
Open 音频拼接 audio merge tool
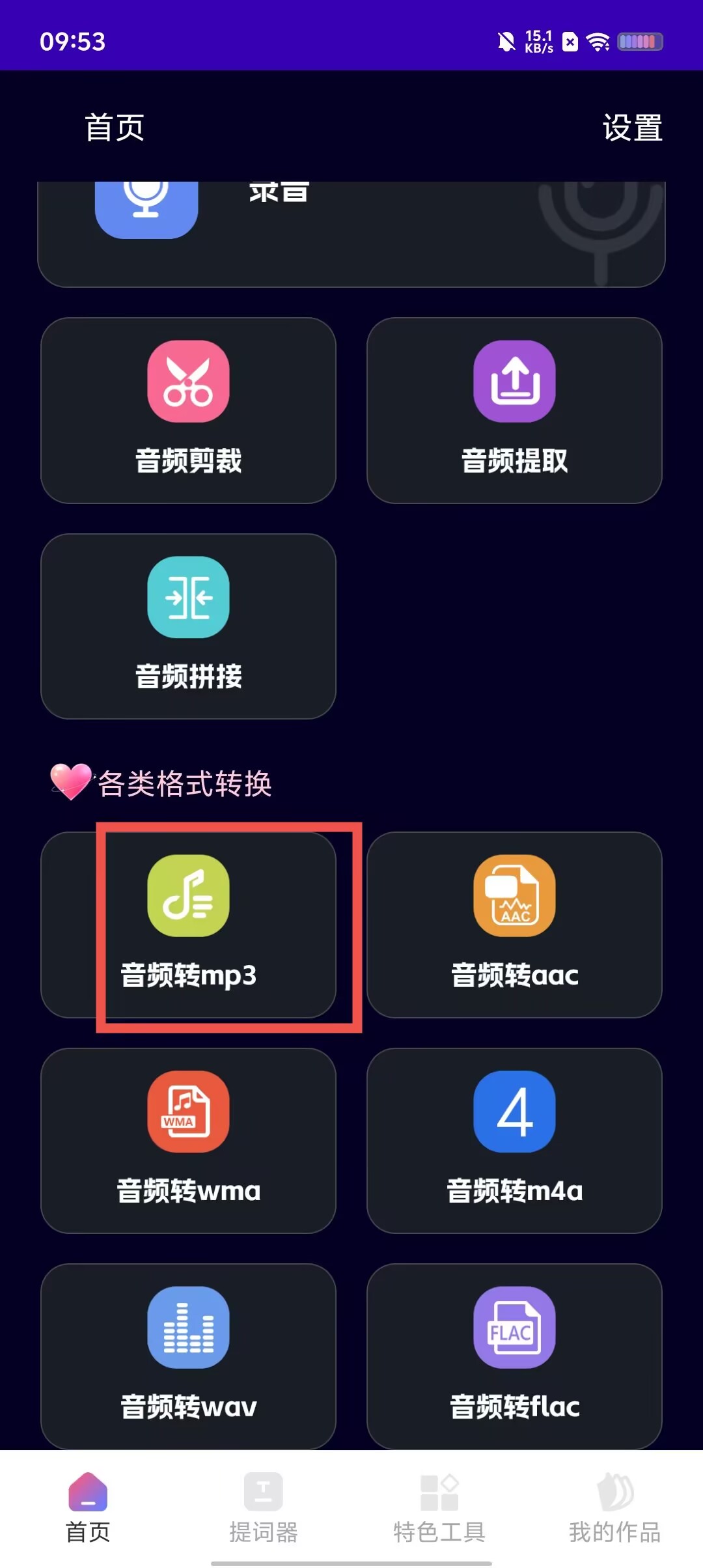(x=188, y=626)
